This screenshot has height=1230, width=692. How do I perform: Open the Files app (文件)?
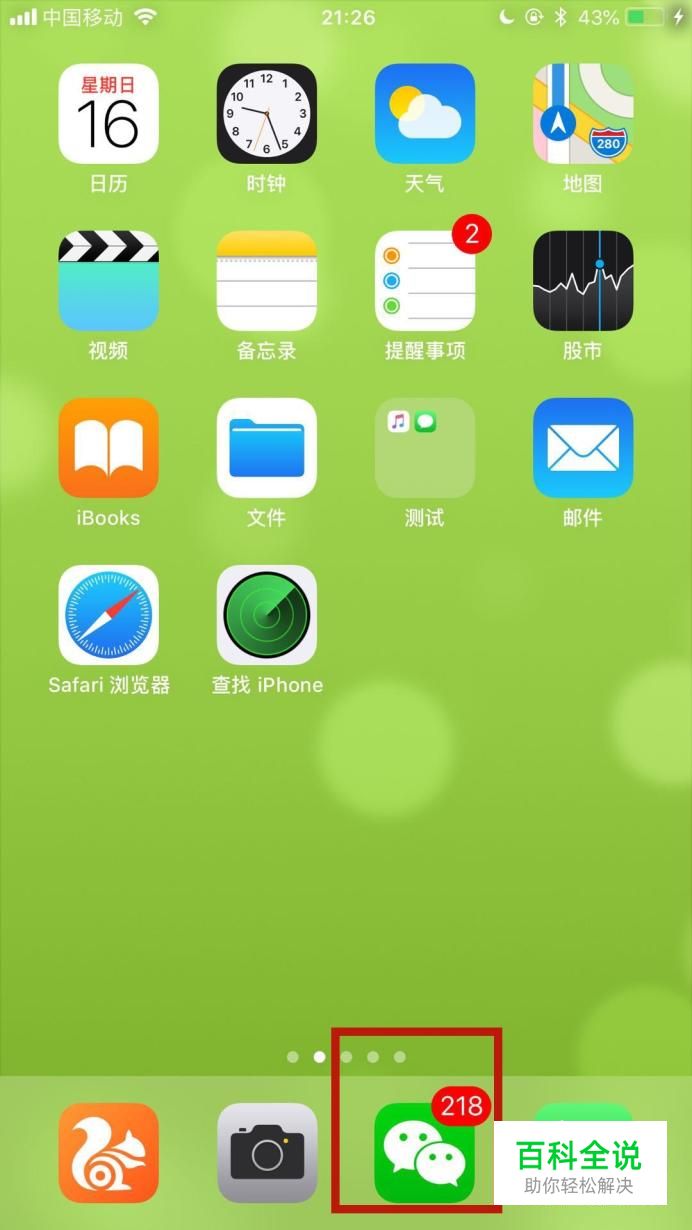coord(267,448)
